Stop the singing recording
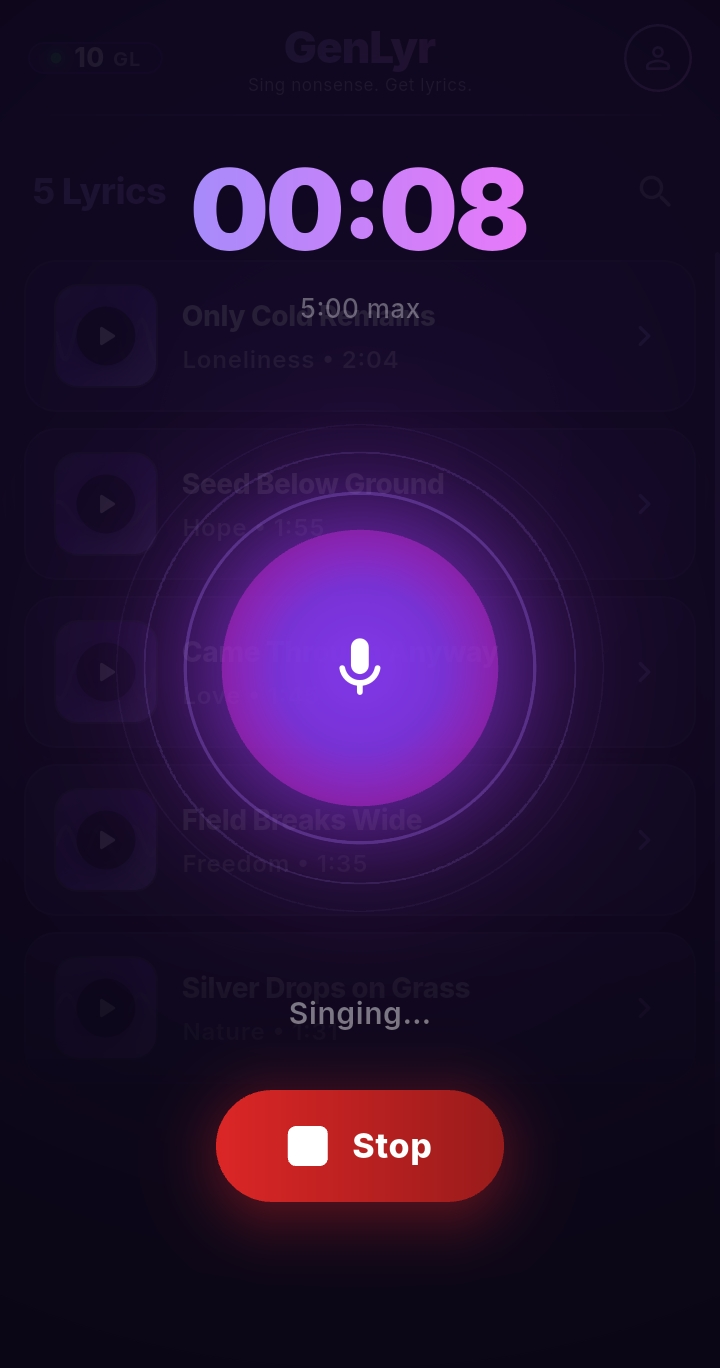720x1368 pixels. 360,1145
